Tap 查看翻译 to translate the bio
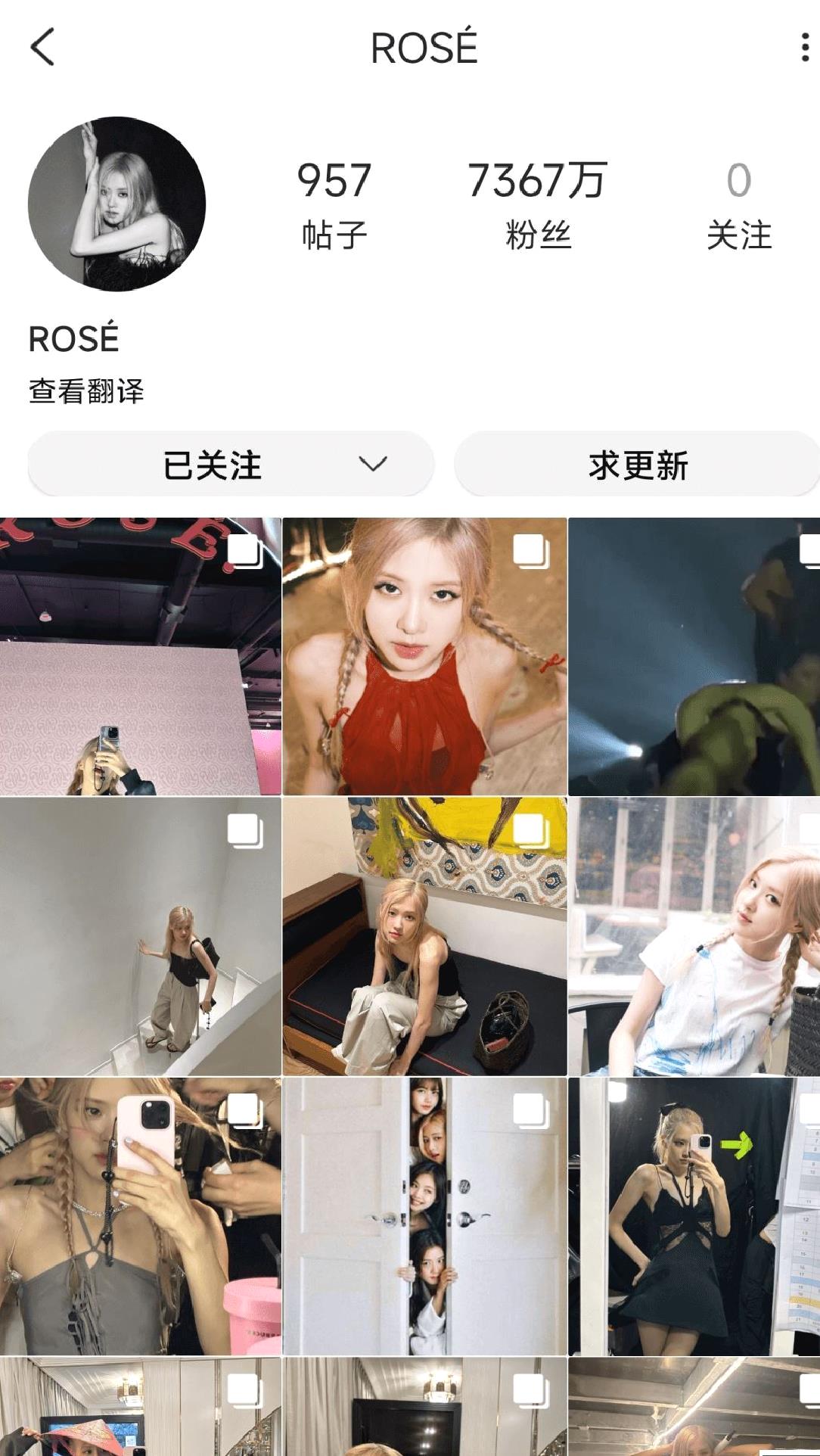820x1456 pixels. click(86, 391)
